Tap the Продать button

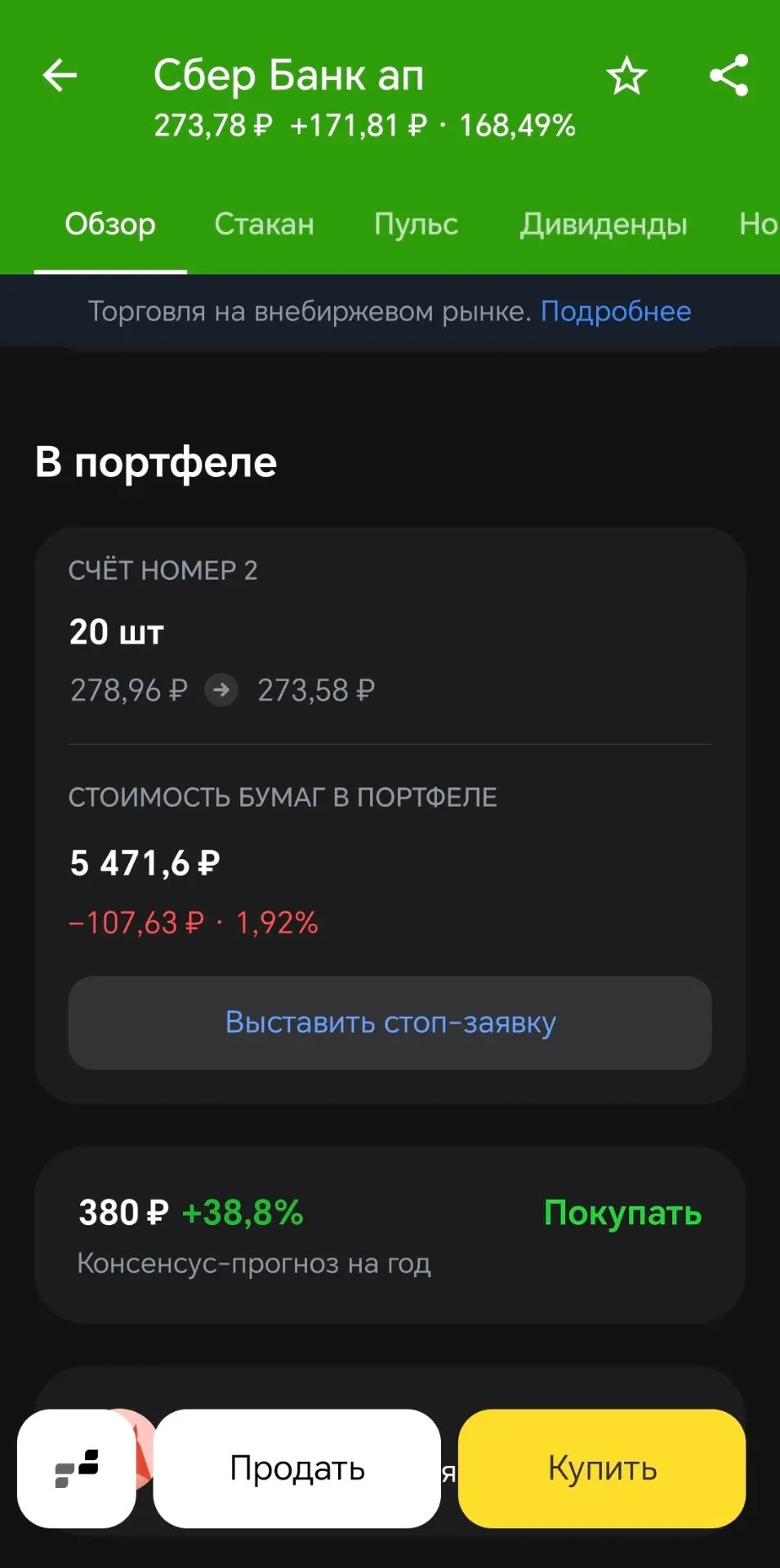tap(297, 1468)
